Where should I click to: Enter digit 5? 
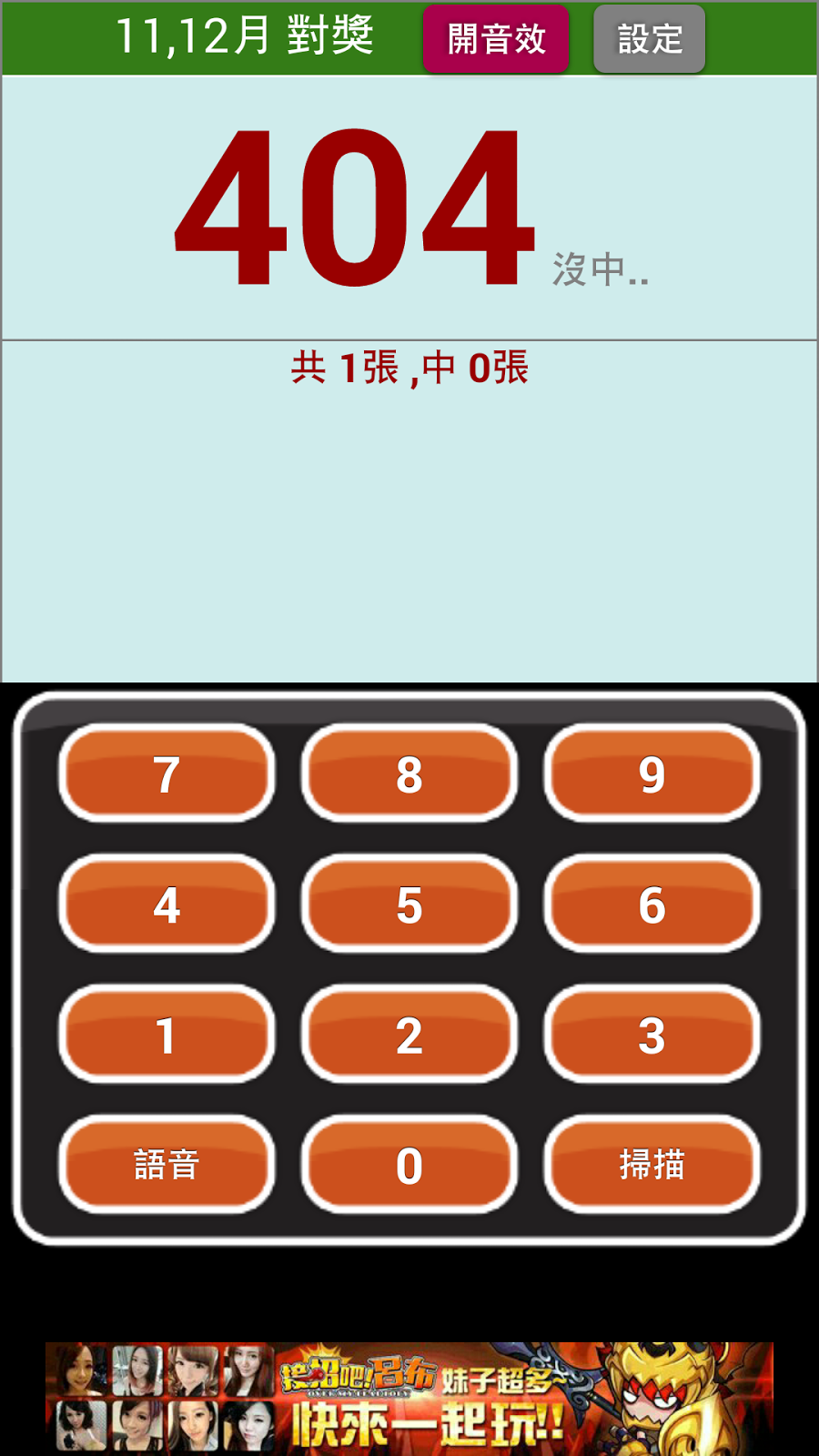coord(409,905)
